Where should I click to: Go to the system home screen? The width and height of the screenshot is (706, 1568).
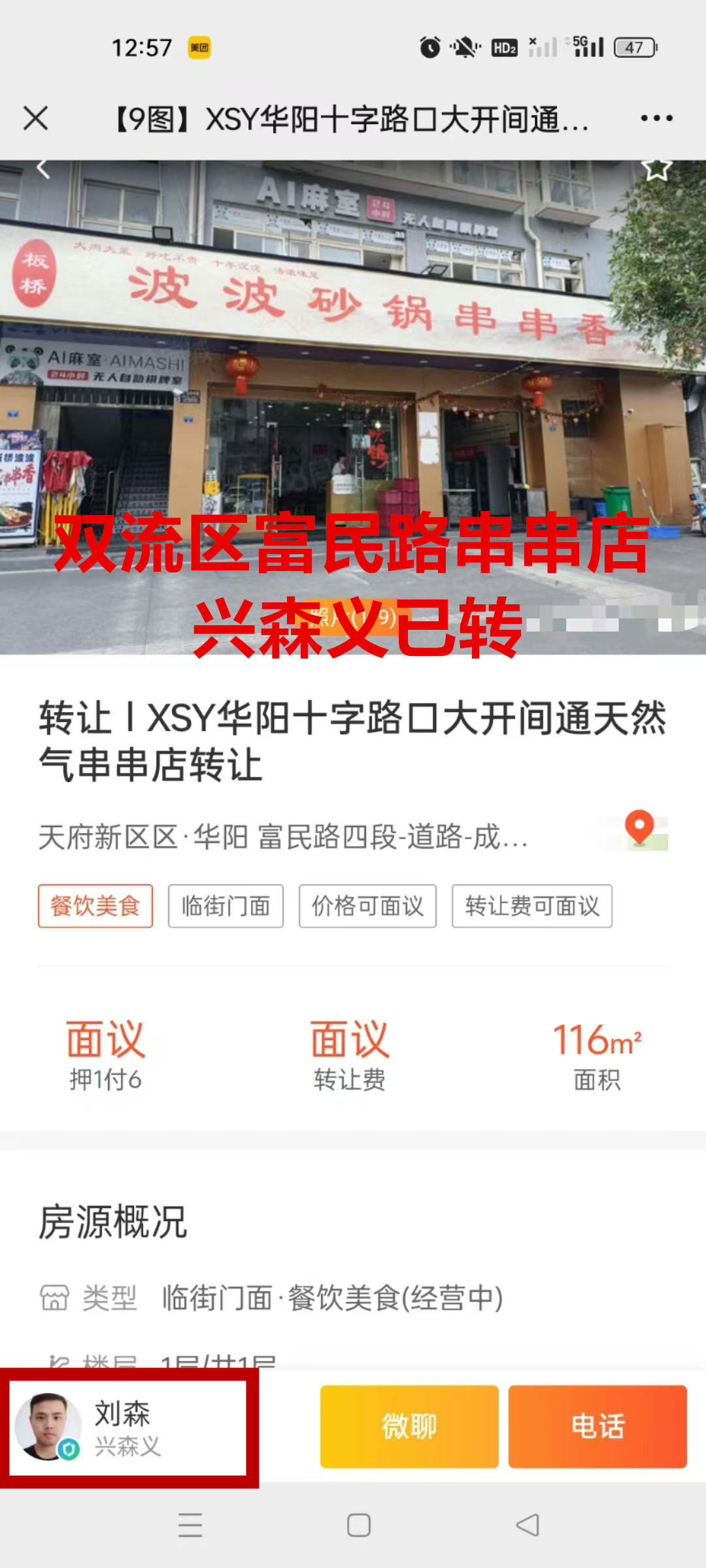[358, 1526]
